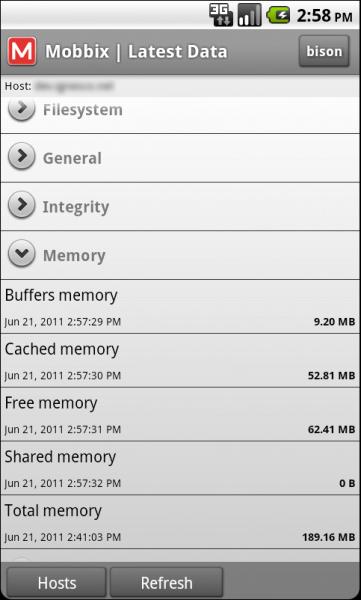
Task: Expand the Integrity group
Action: tap(180, 207)
